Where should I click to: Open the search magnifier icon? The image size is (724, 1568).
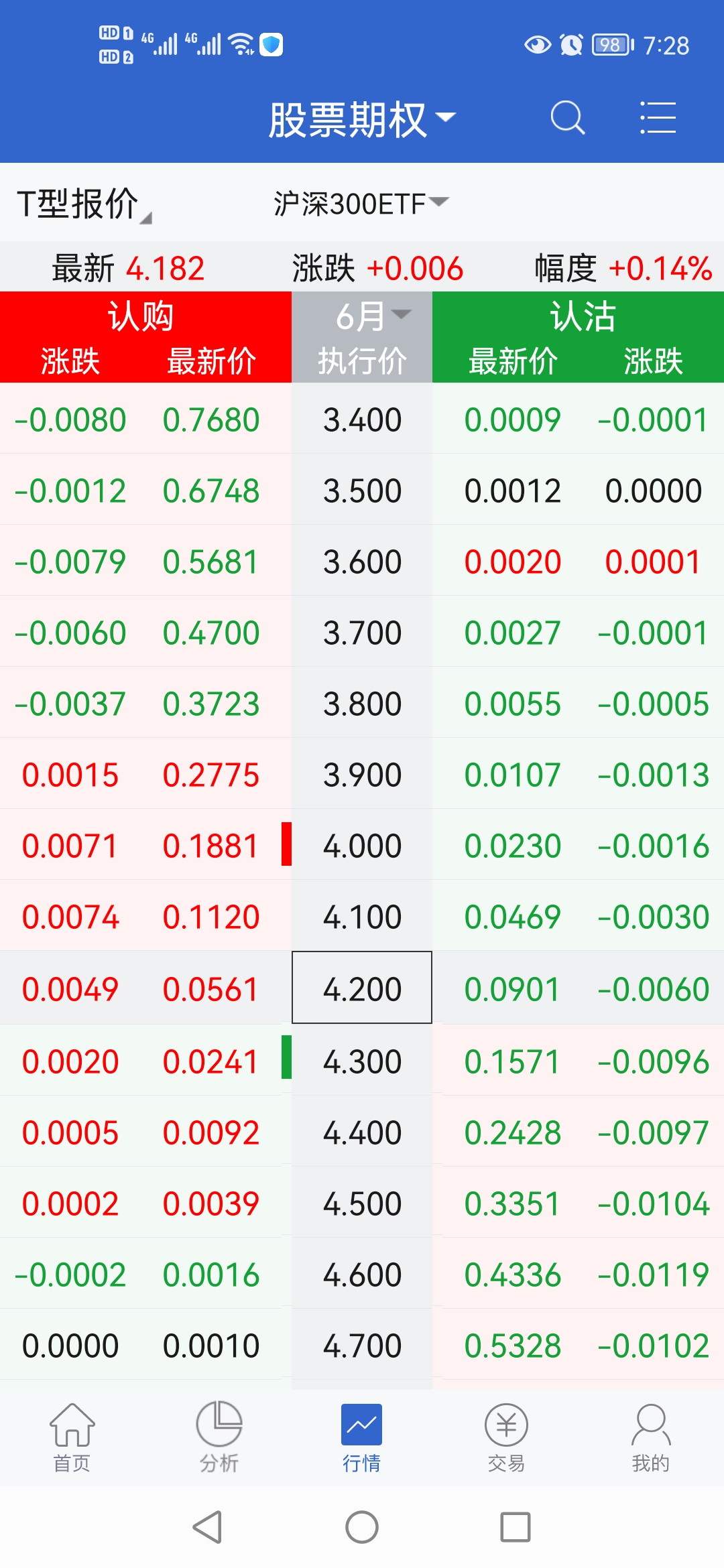click(x=567, y=118)
